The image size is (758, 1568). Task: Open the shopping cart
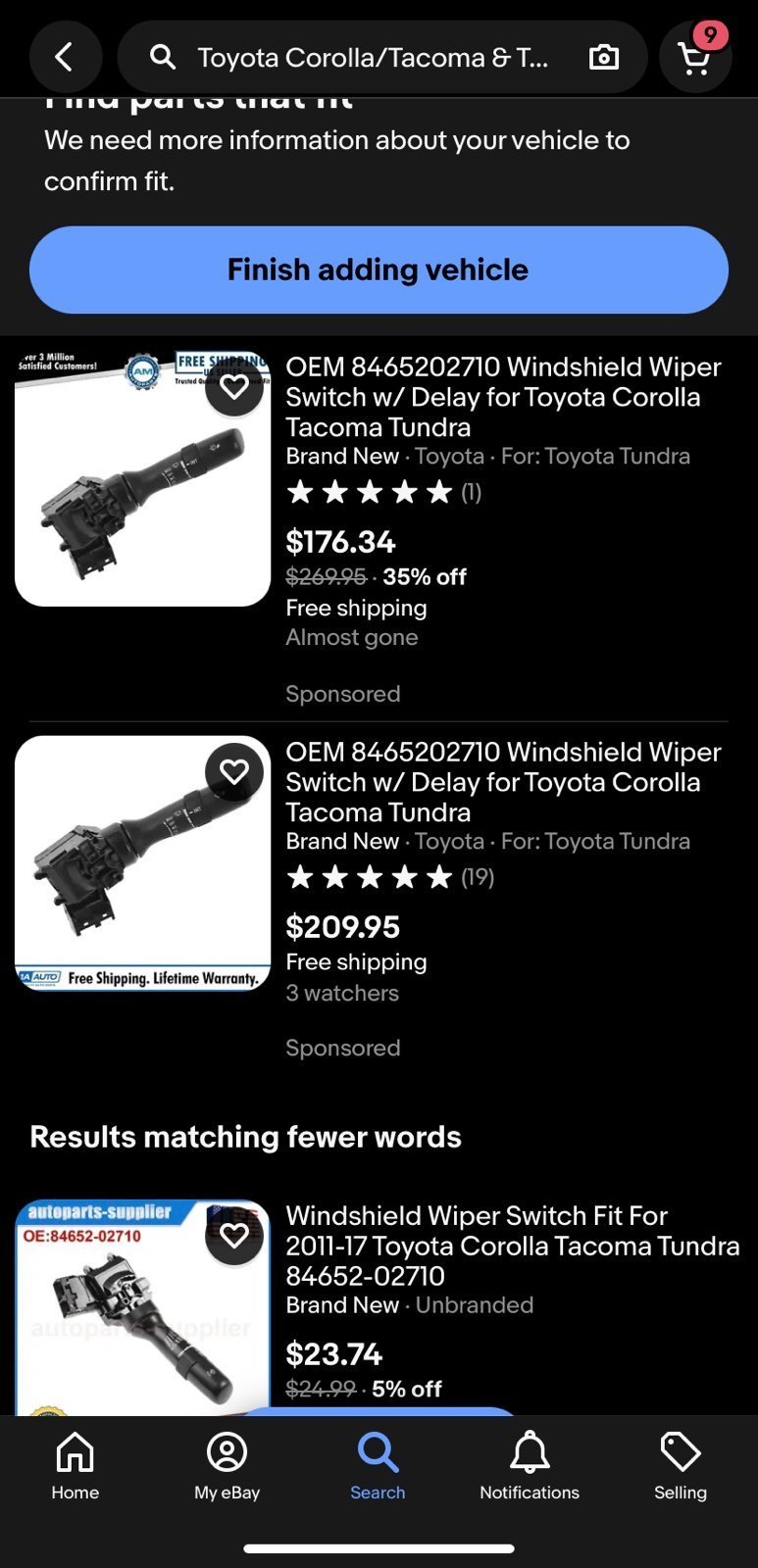pos(695,57)
